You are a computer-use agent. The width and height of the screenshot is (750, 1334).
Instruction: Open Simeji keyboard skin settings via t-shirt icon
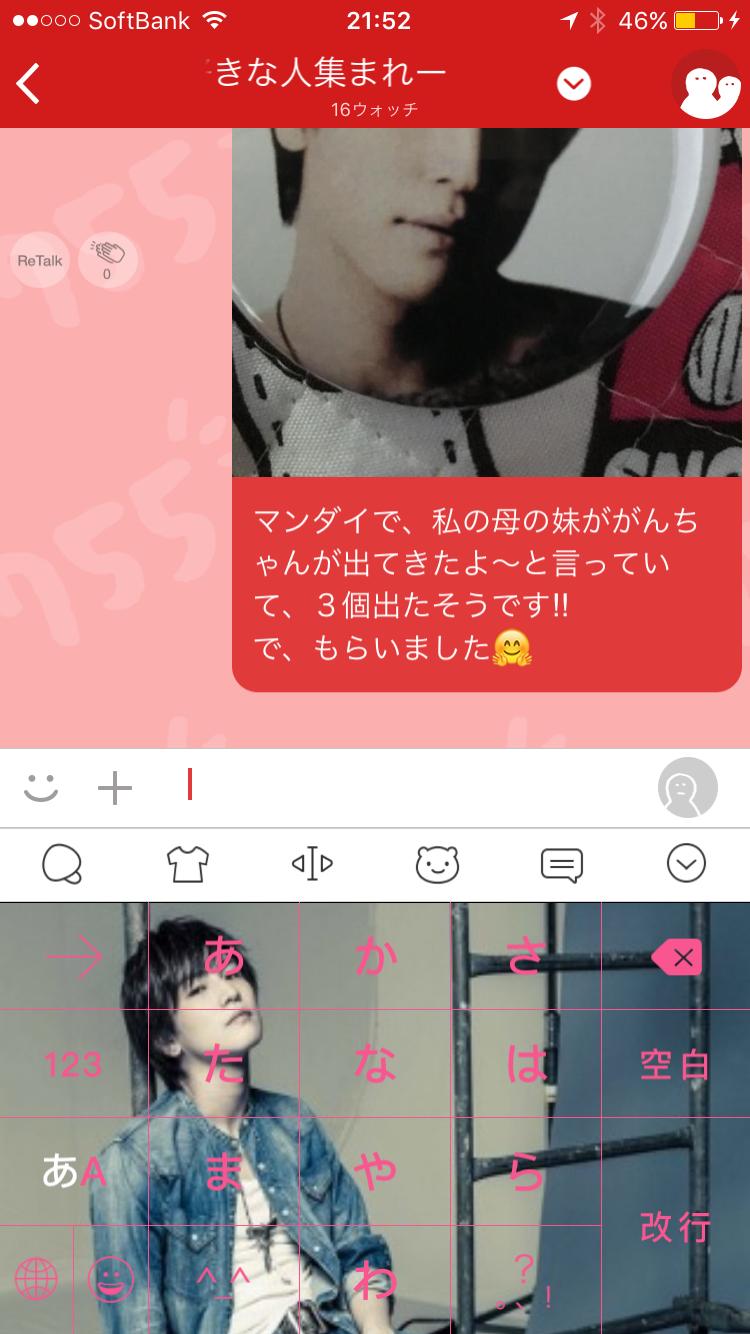click(187, 863)
